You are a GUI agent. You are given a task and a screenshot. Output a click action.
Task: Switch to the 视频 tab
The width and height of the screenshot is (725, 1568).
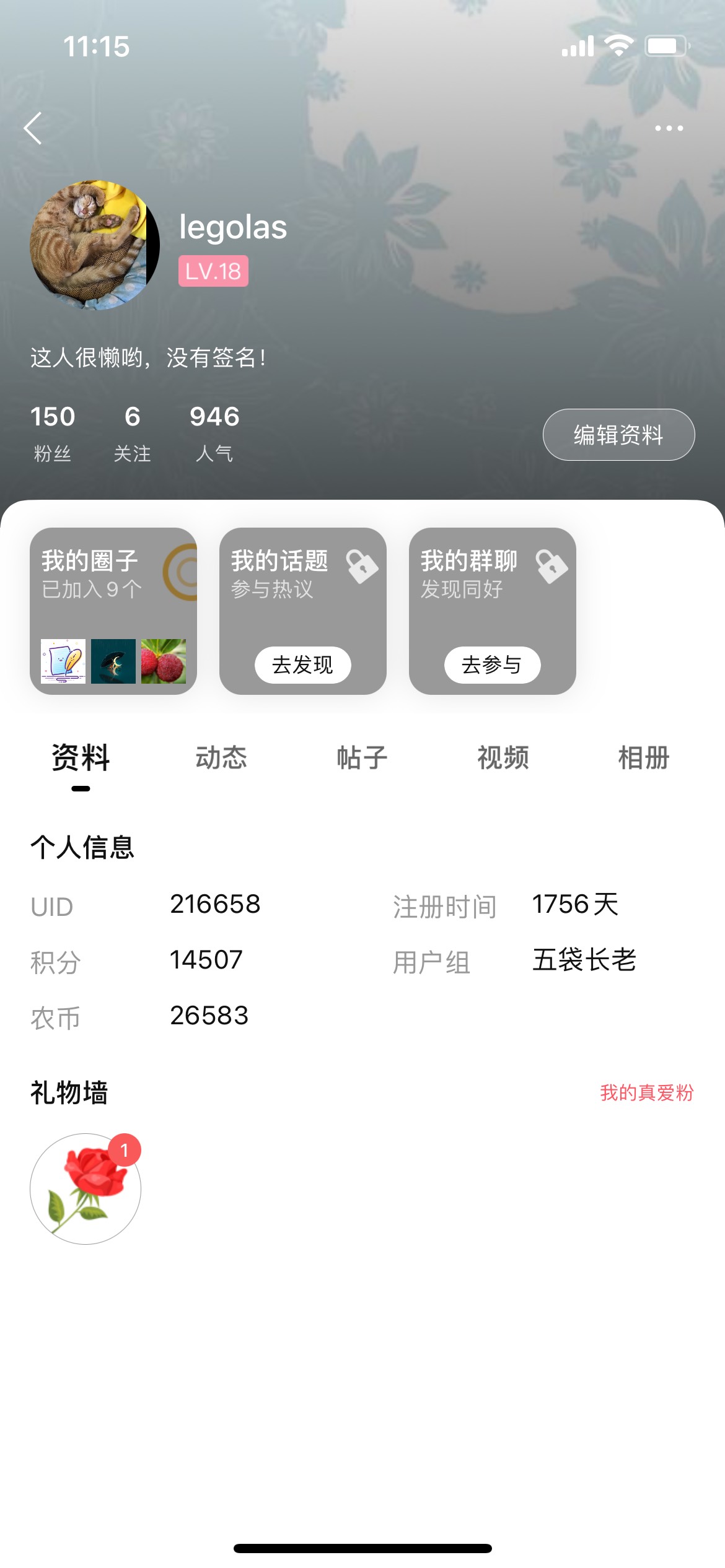[x=503, y=757]
